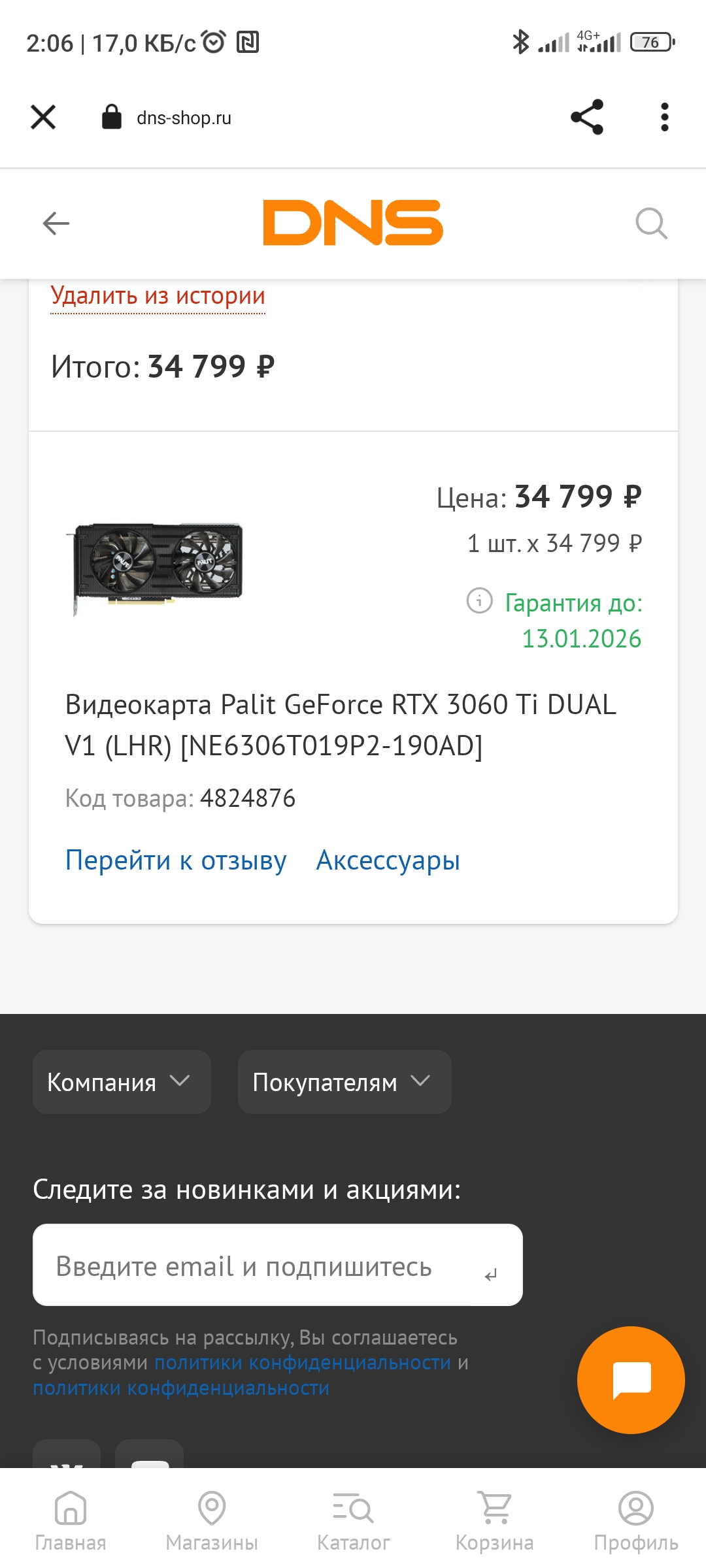Go to the 'Корзина' tab

[x=494, y=1520]
